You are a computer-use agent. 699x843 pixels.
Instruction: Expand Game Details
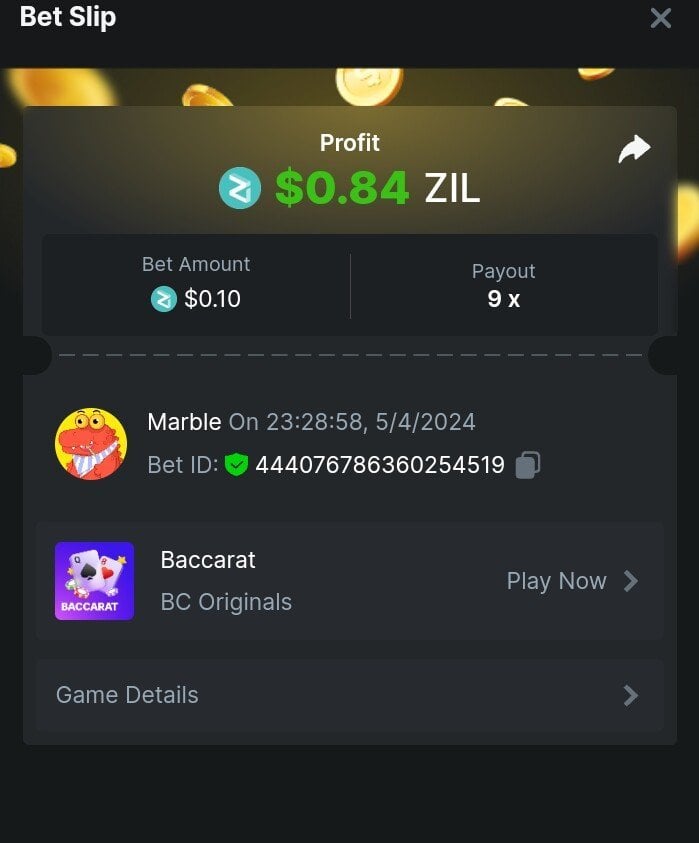[349, 695]
